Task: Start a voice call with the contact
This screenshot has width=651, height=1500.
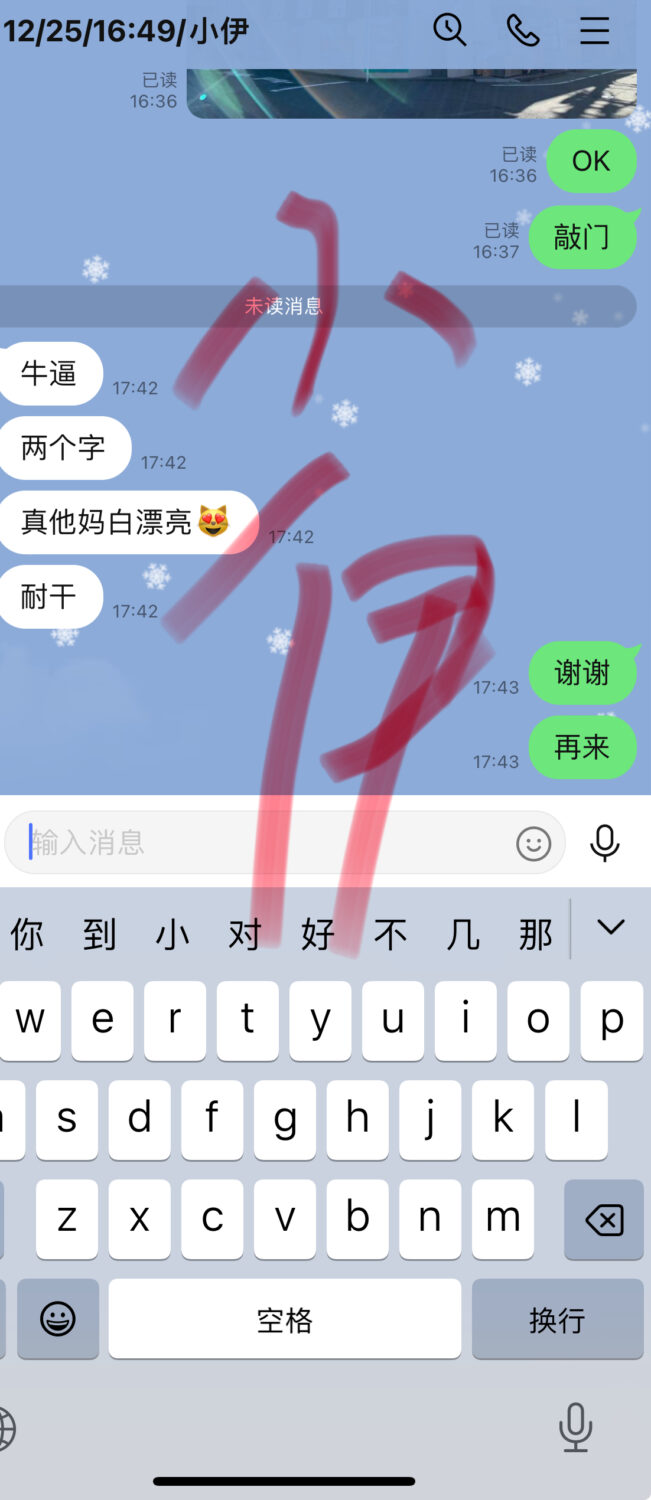Action: click(522, 30)
